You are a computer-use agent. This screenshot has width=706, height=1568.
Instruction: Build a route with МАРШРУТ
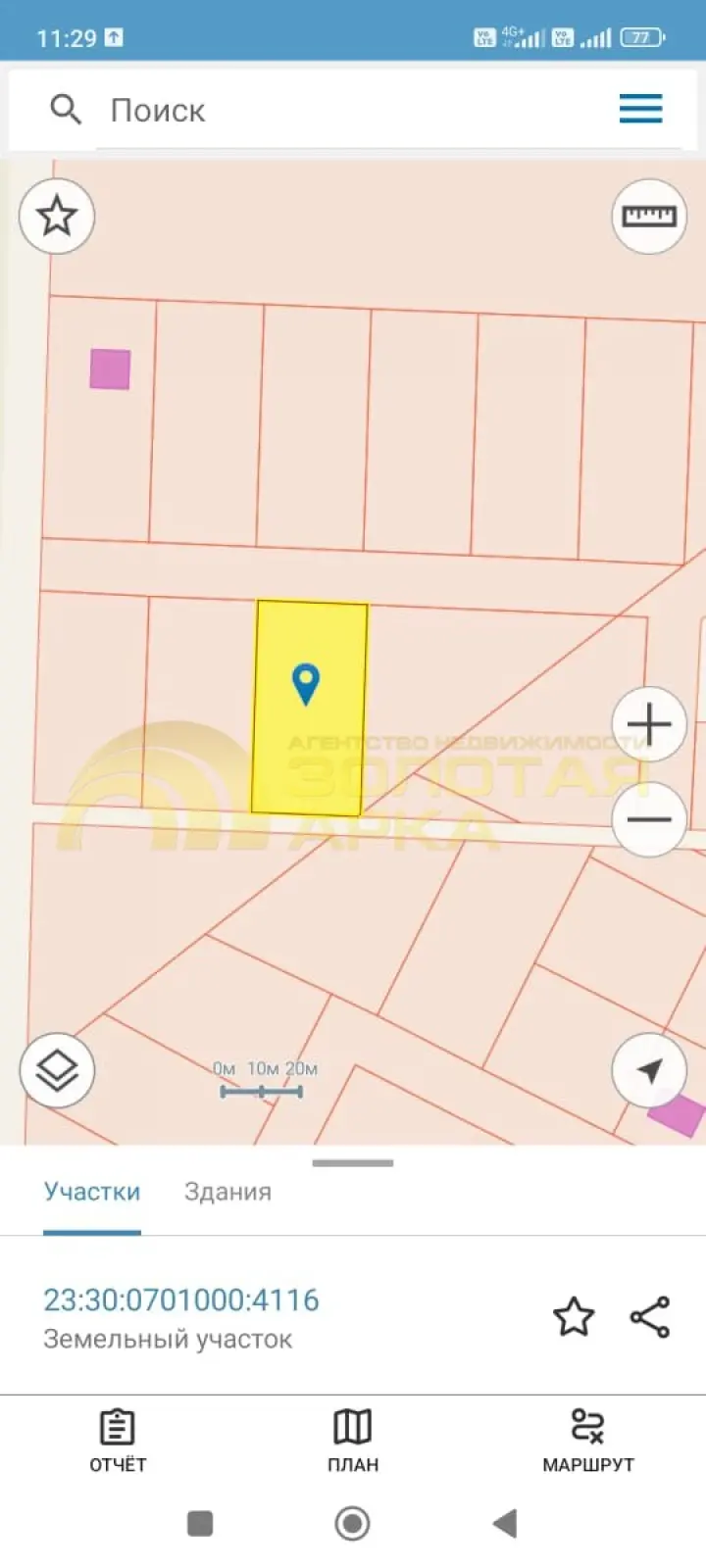(x=588, y=1442)
